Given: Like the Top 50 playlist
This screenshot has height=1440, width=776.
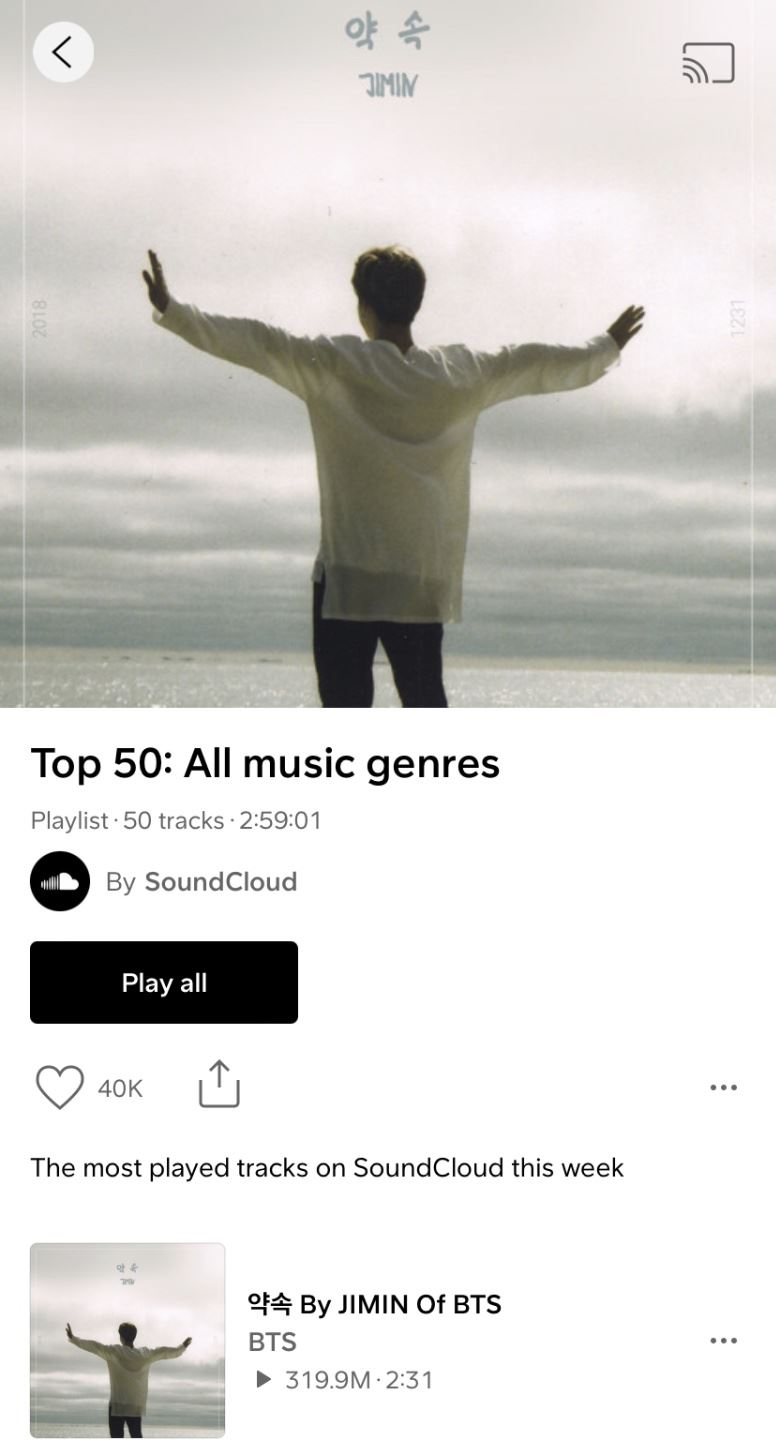Looking at the screenshot, I should click(x=60, y=1087).
